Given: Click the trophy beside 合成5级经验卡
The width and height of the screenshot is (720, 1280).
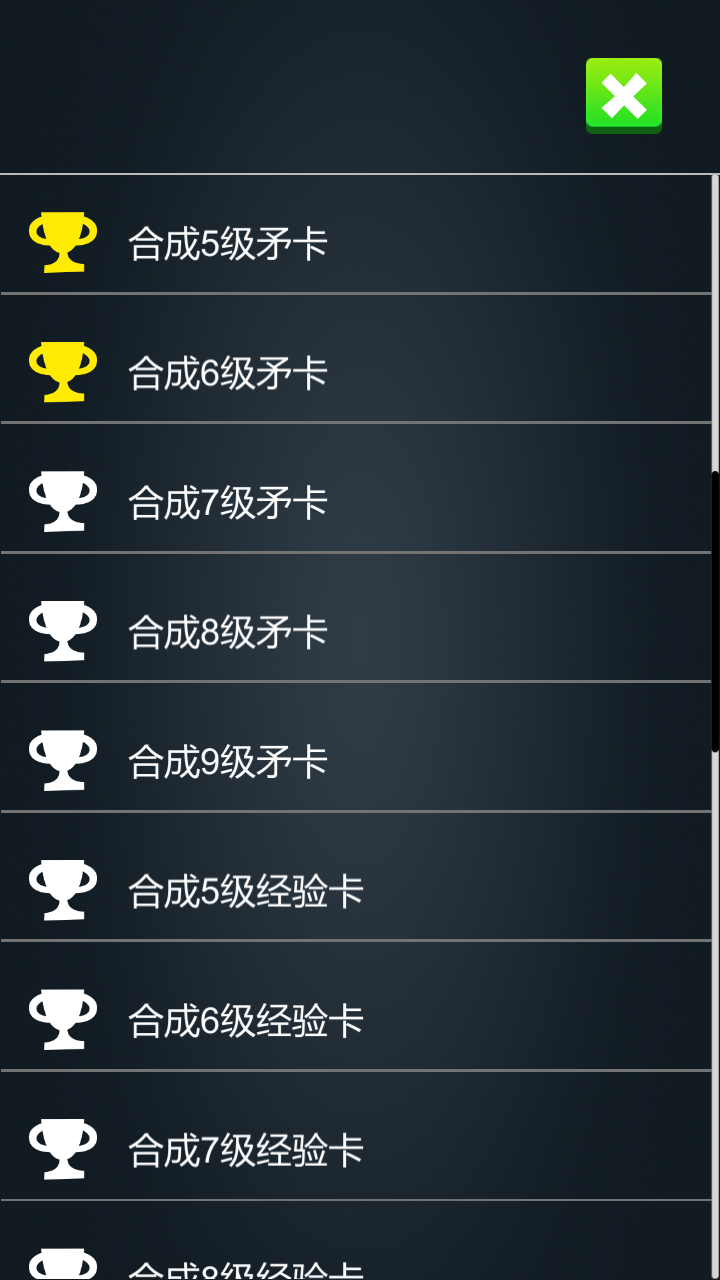Looking at the screenshot, I should click(x=62, y=888).
